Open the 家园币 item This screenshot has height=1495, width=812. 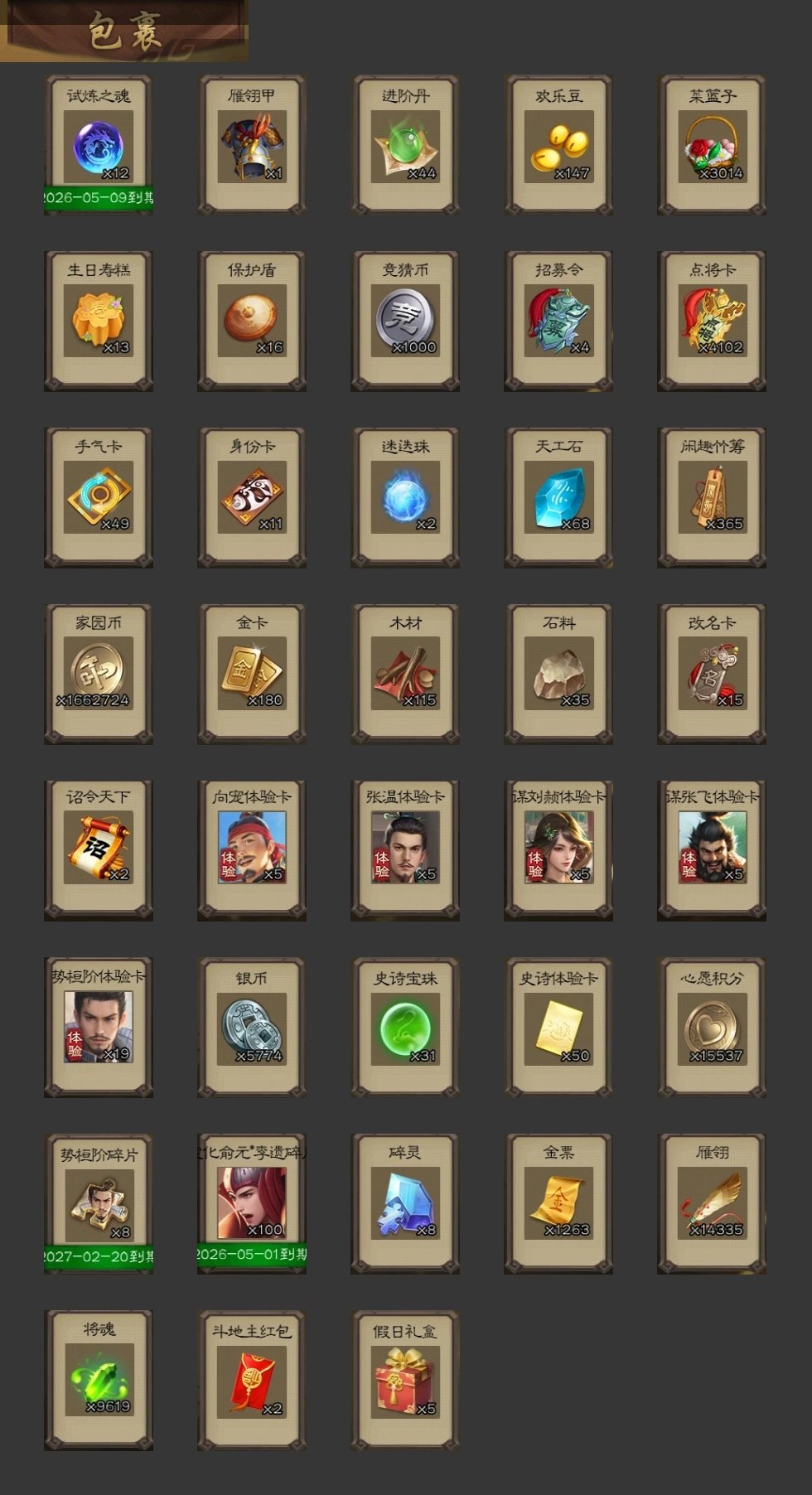(x=99, y=673)
